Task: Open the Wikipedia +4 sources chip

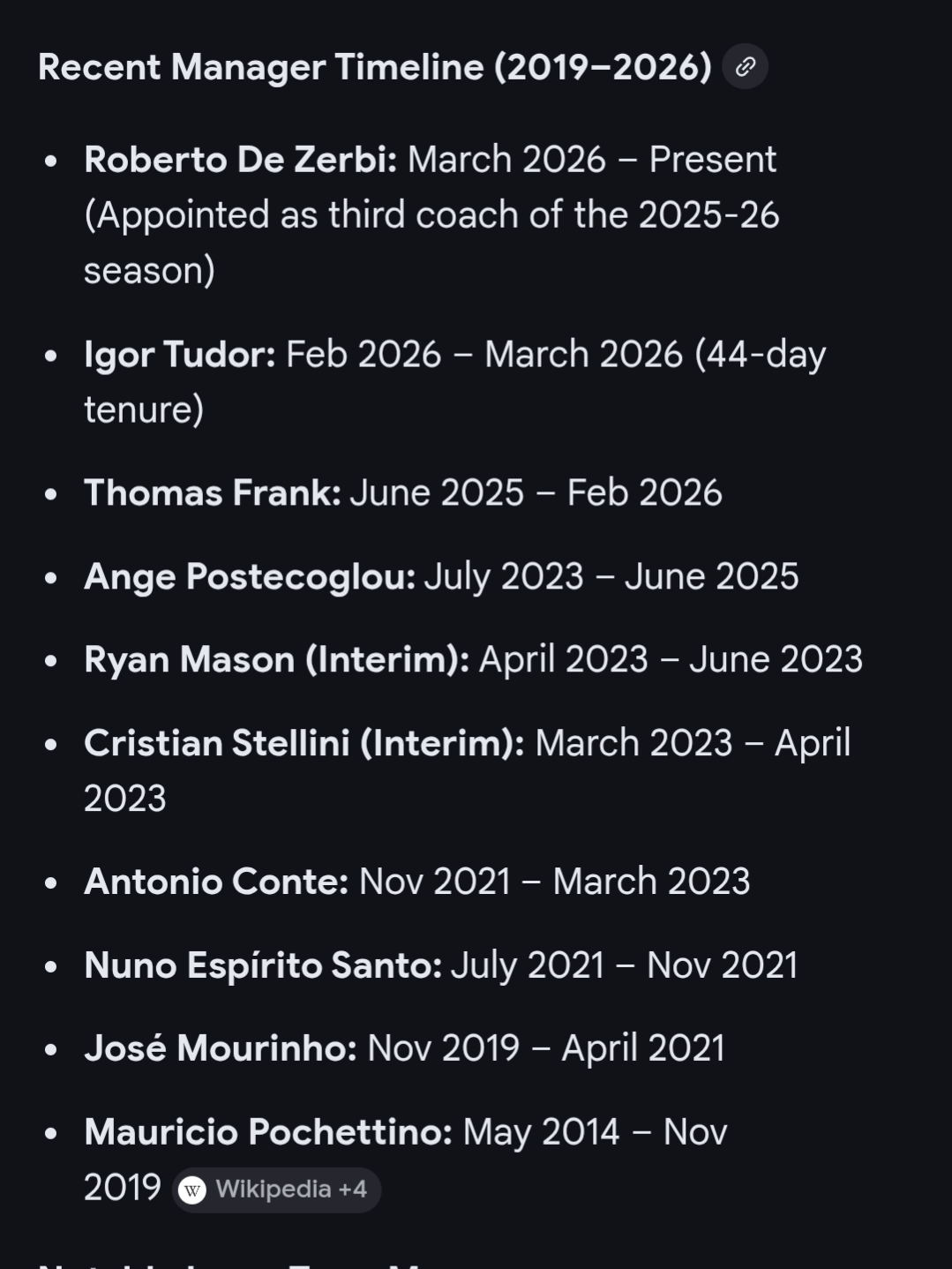Action: 276,1190
